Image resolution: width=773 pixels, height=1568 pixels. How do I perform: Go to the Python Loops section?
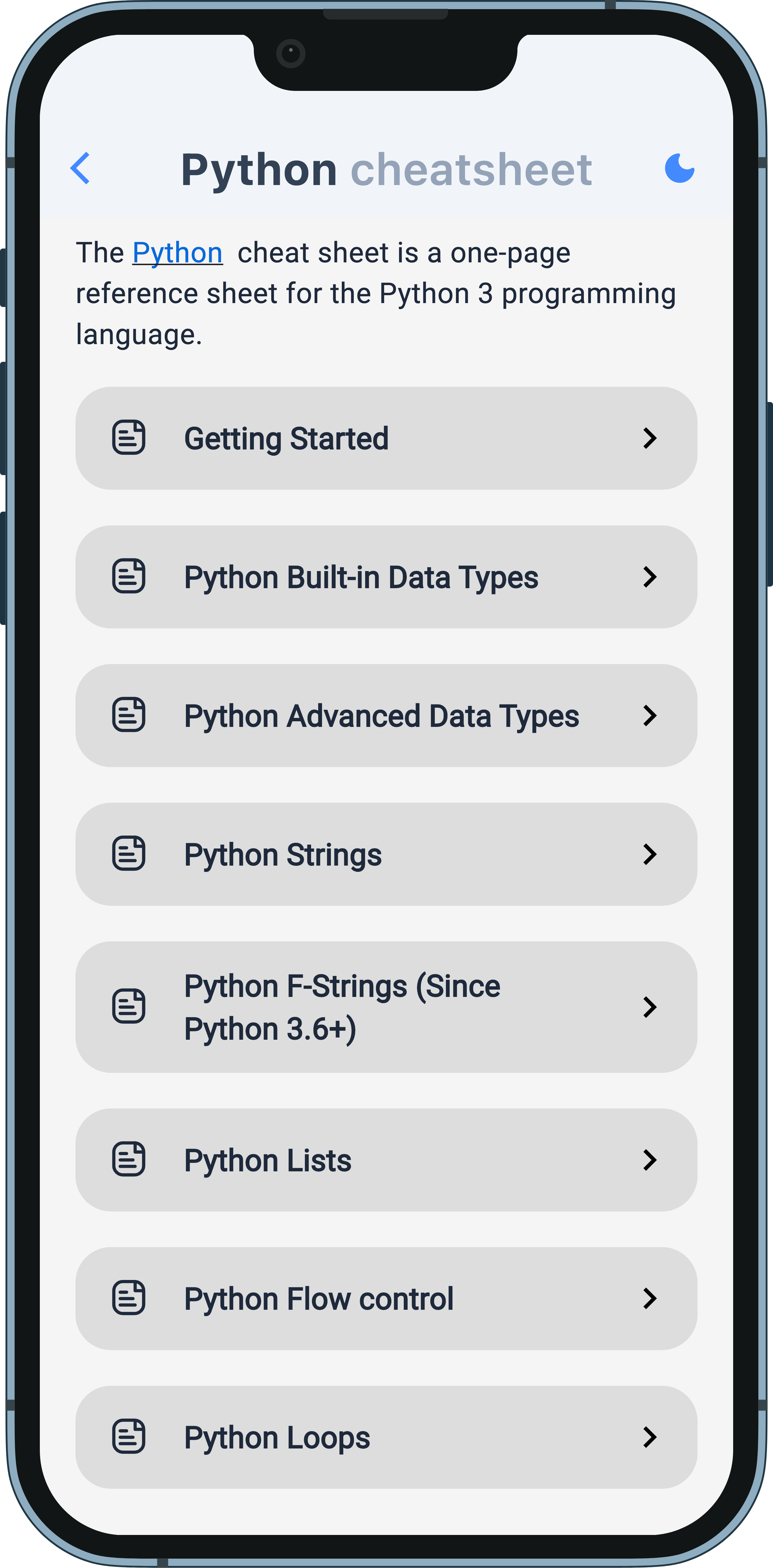coord(386,1438)
